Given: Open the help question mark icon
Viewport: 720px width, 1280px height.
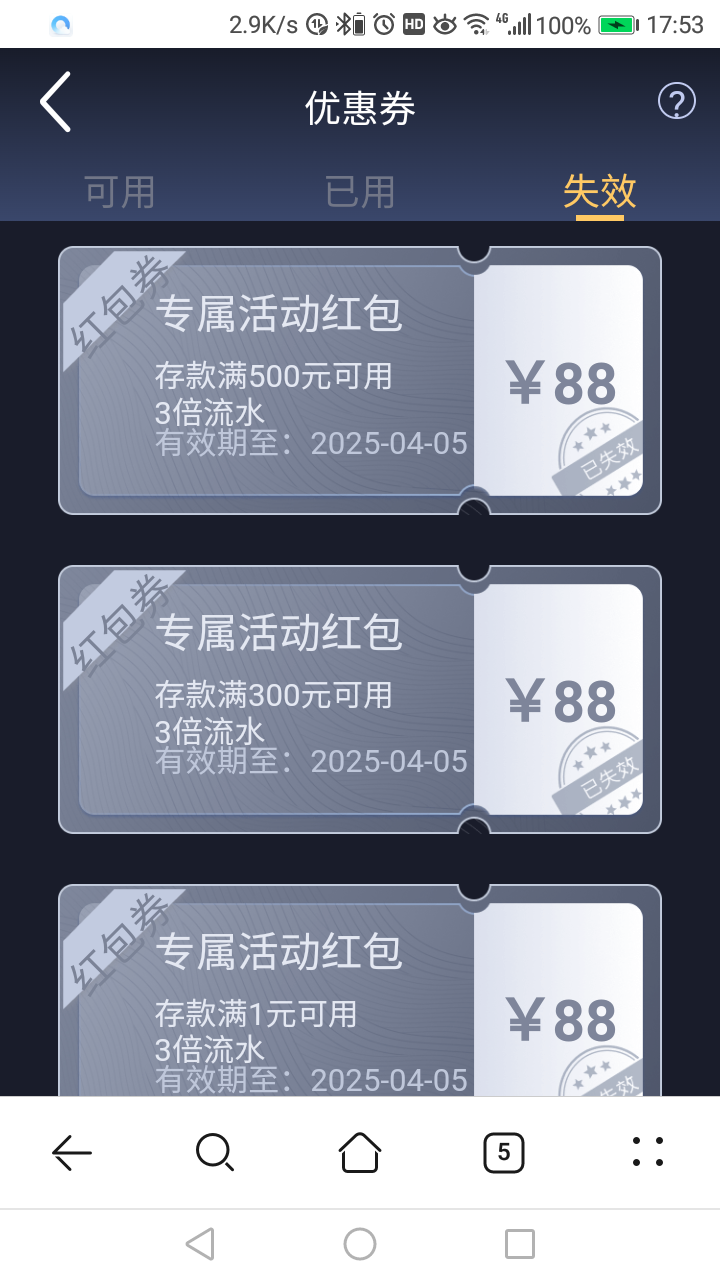Looking at the screenshot, I should pyautogui.click(x=677, y=101).
